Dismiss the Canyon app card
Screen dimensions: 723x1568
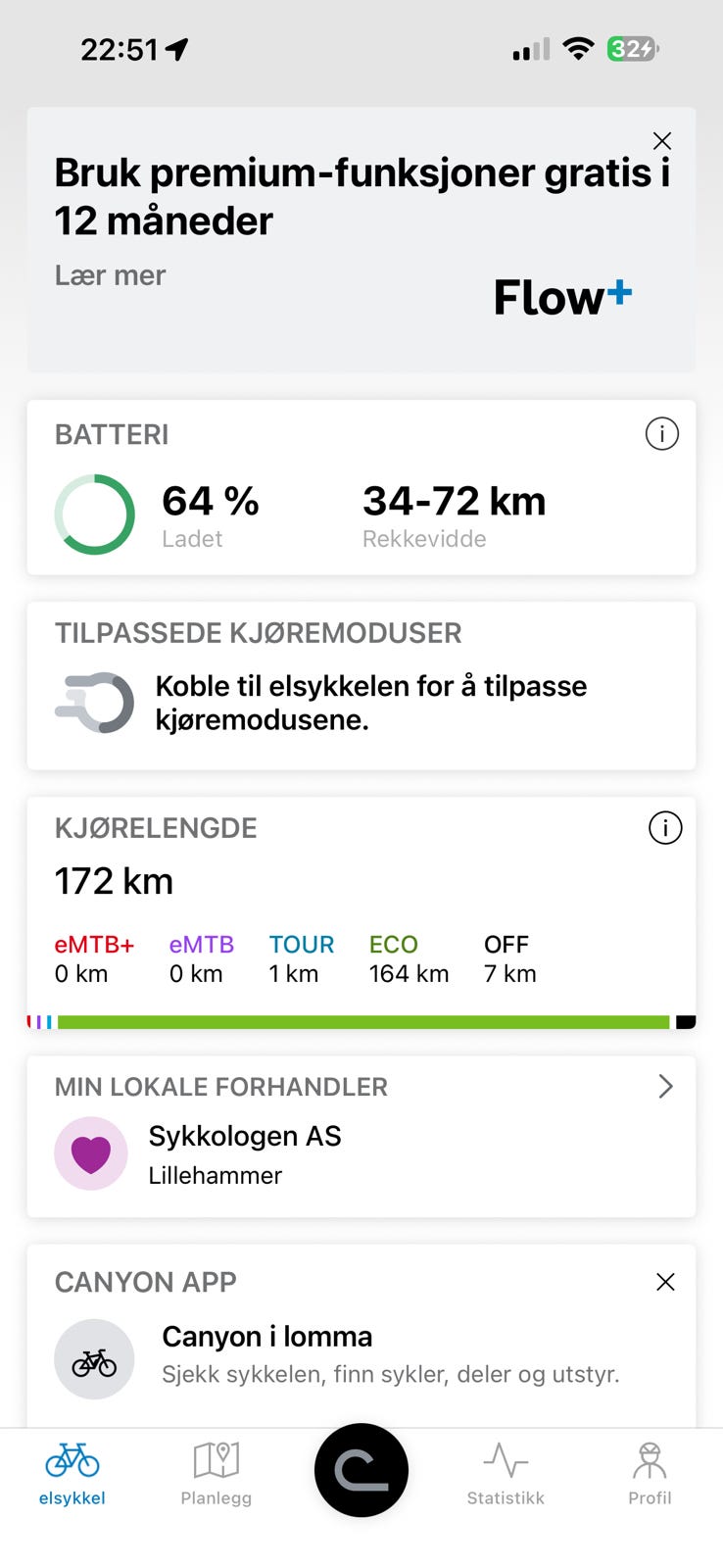[665, 1282]
